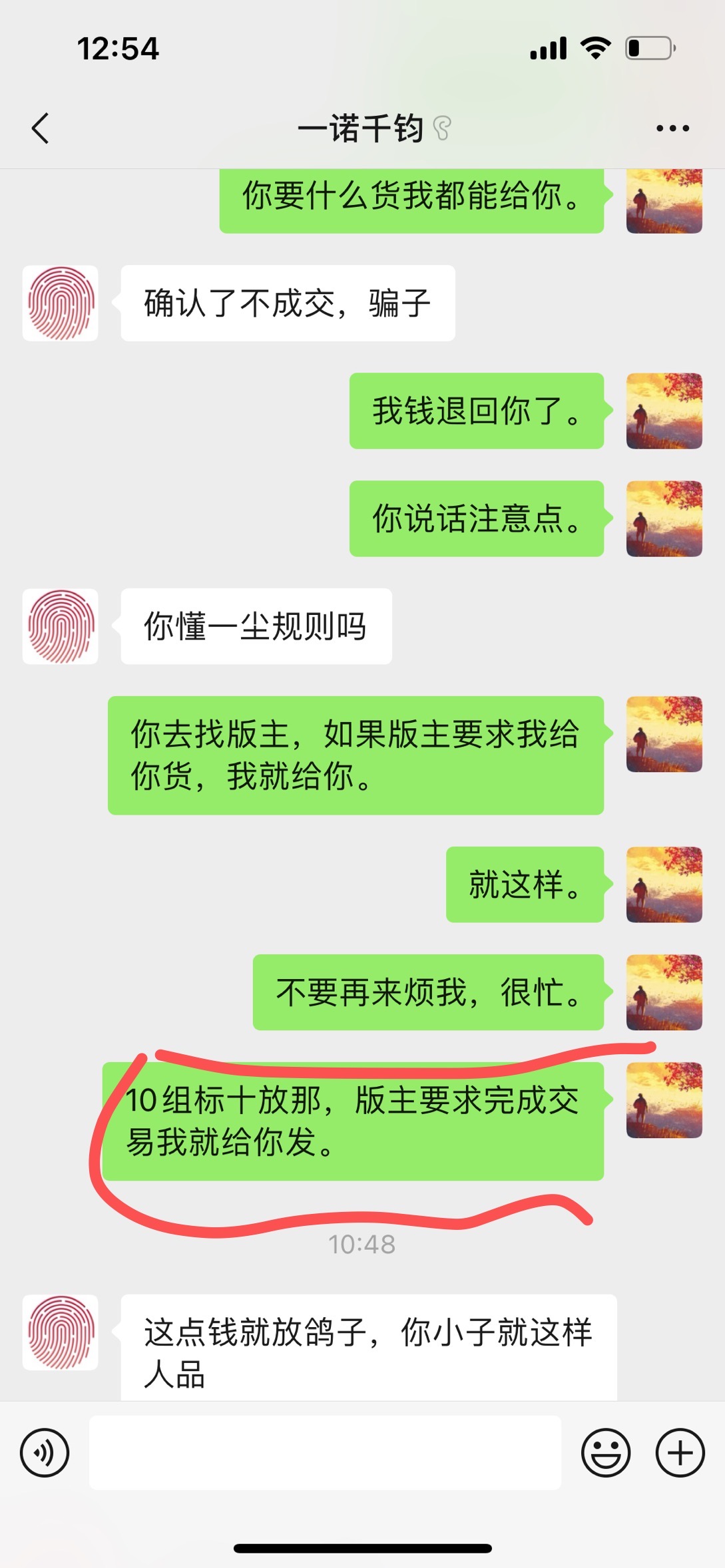The height and width of the screenshot is (1568, 725).
Task: Open fingerprint avatar beside 你懂一尘规则吗
Action: click(61, 626)
